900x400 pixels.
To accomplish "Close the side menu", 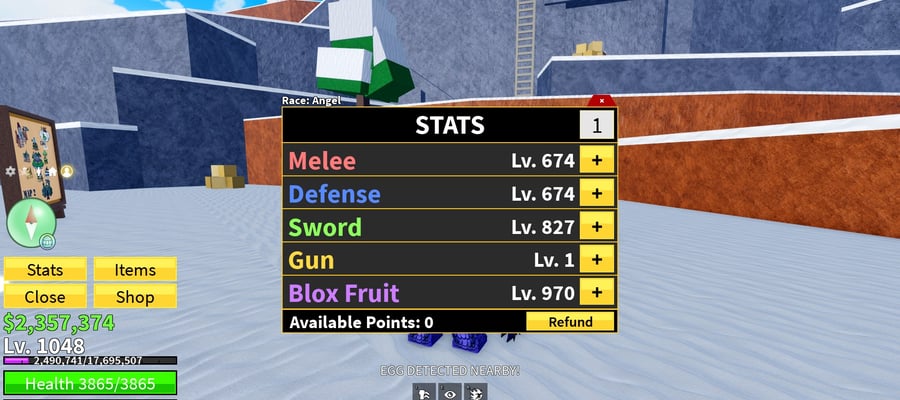I will click(x=45, y=297).
